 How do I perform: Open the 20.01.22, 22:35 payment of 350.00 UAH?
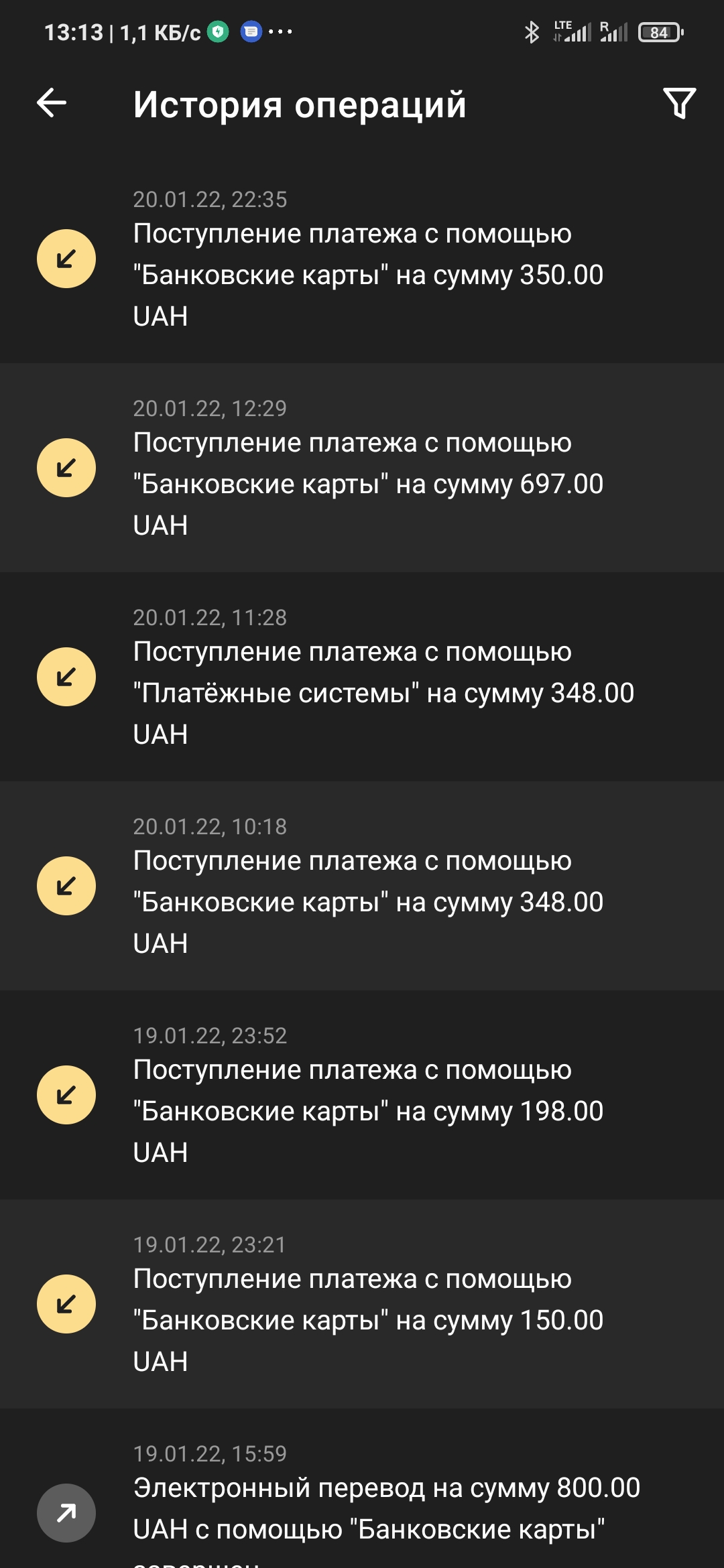tap(362, 259)
